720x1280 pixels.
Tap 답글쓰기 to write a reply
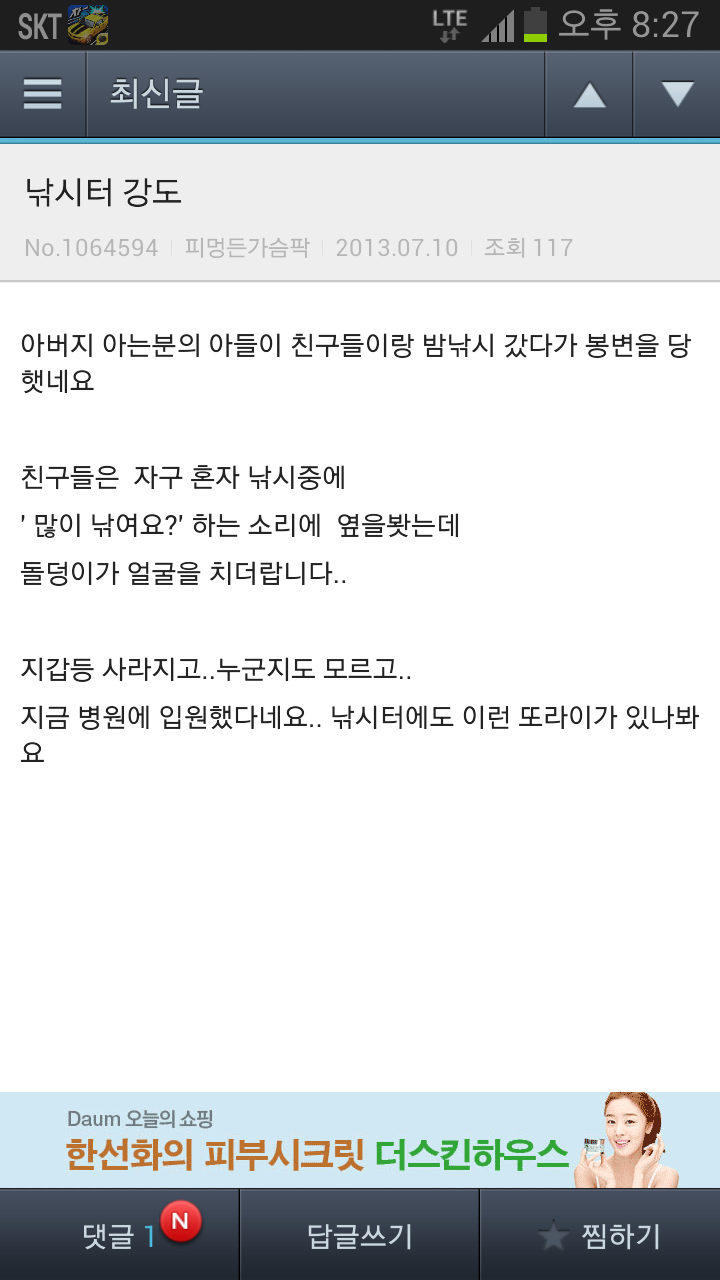360,1235
